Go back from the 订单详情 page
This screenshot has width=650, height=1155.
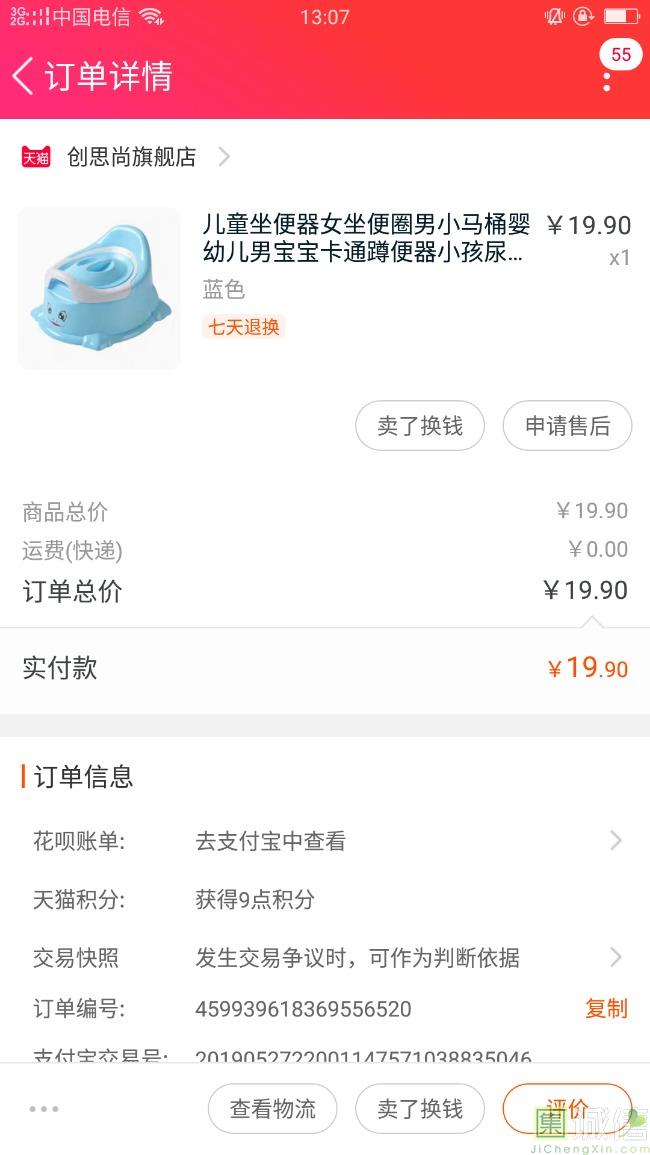(x=24, y=76)
